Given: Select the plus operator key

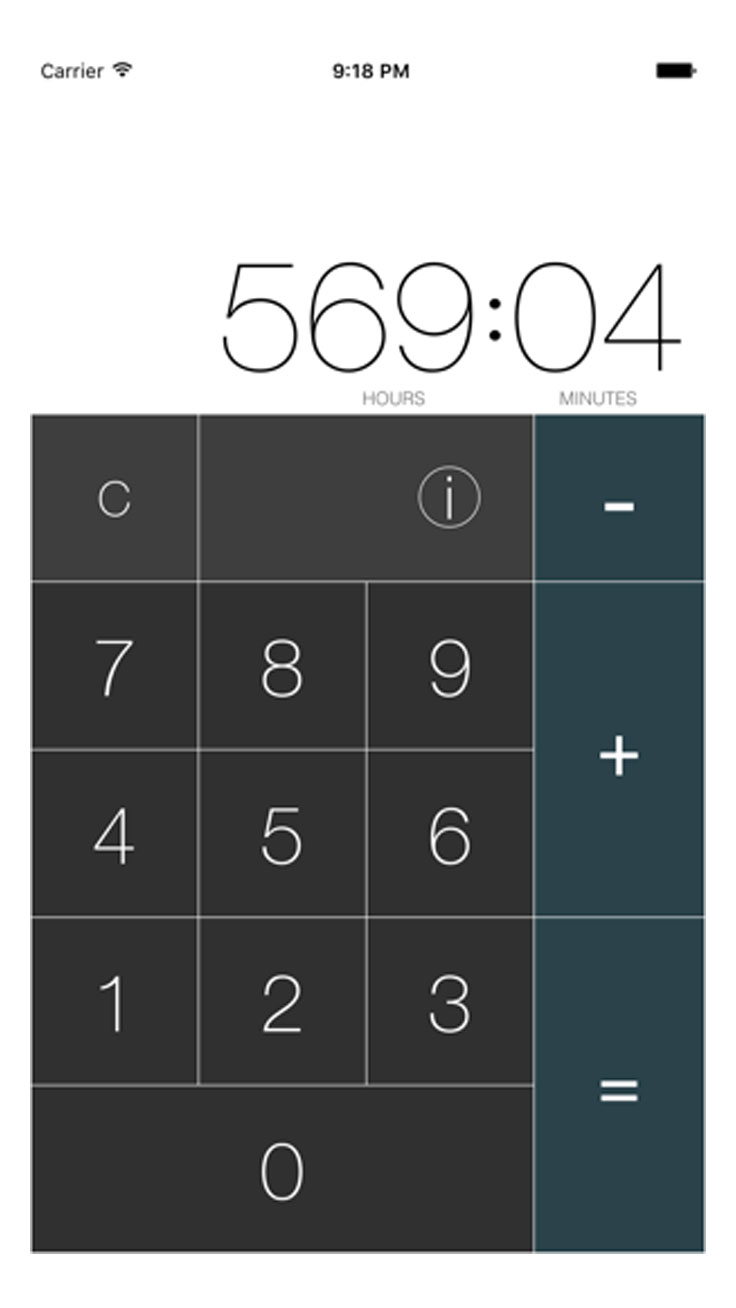Looking at the screenshot, I should [x=619, y=750].
